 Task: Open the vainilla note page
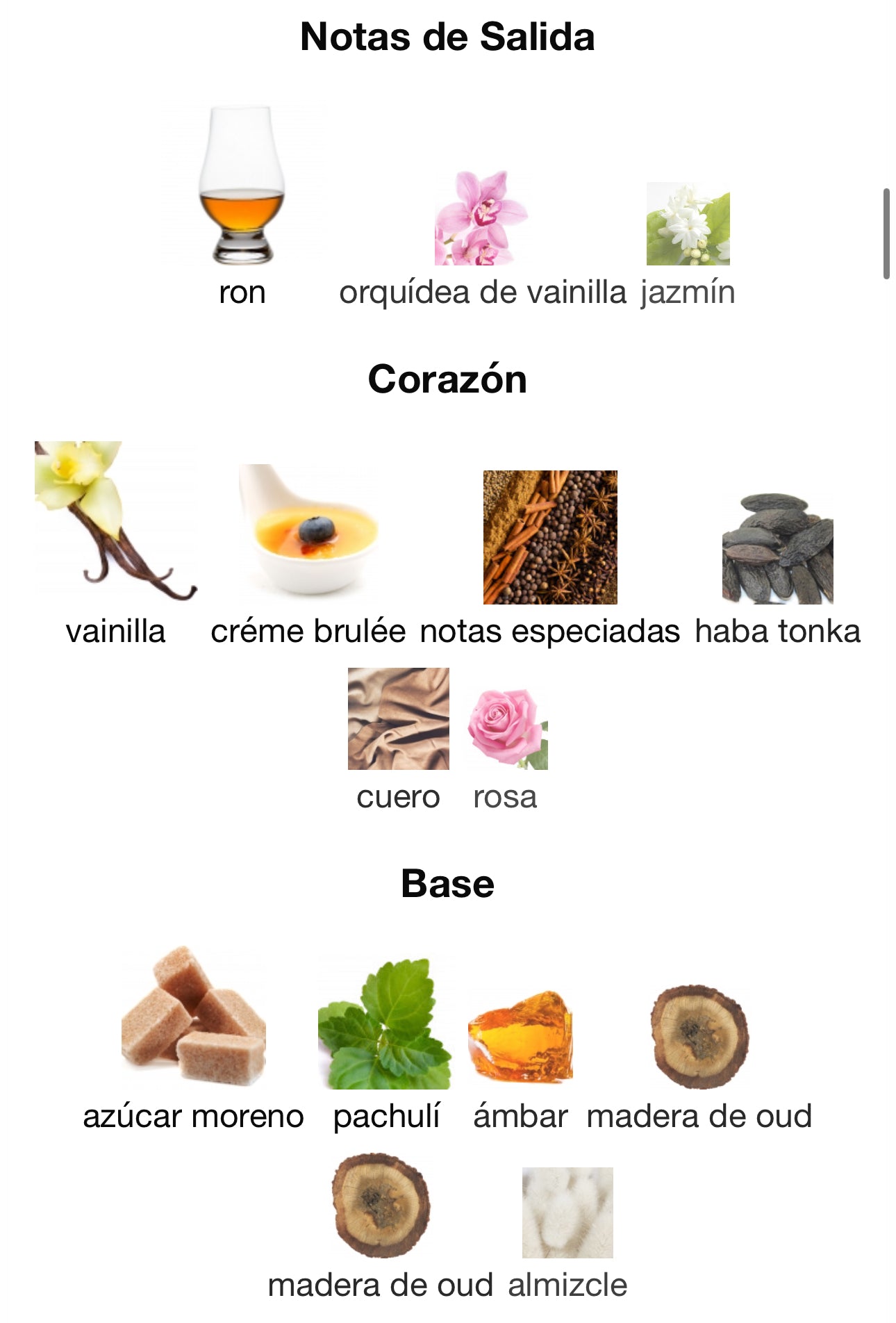[115, 521]
